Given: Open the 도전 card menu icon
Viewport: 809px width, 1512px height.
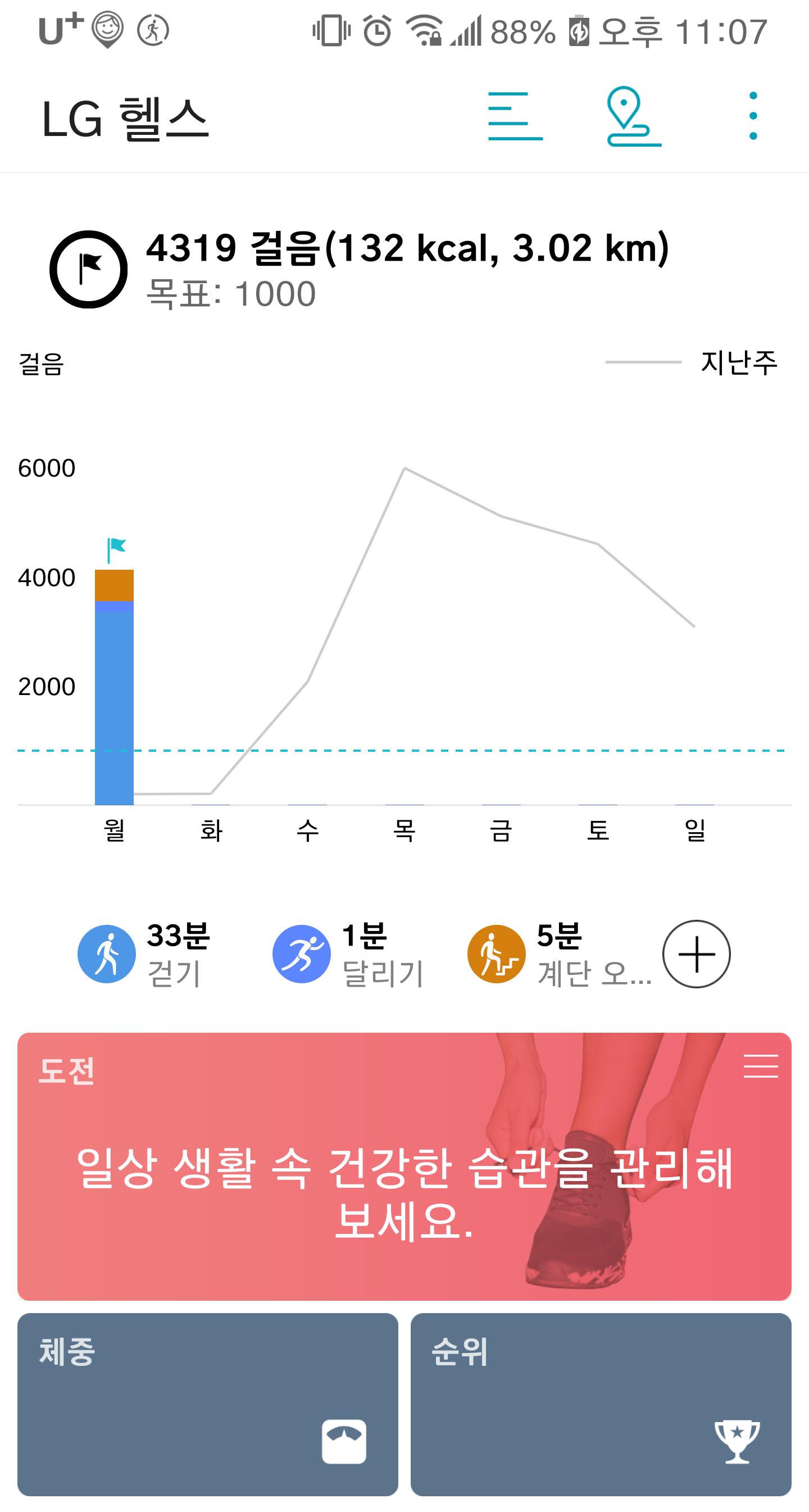Looking at the screenshot, I should [760, 1066].
